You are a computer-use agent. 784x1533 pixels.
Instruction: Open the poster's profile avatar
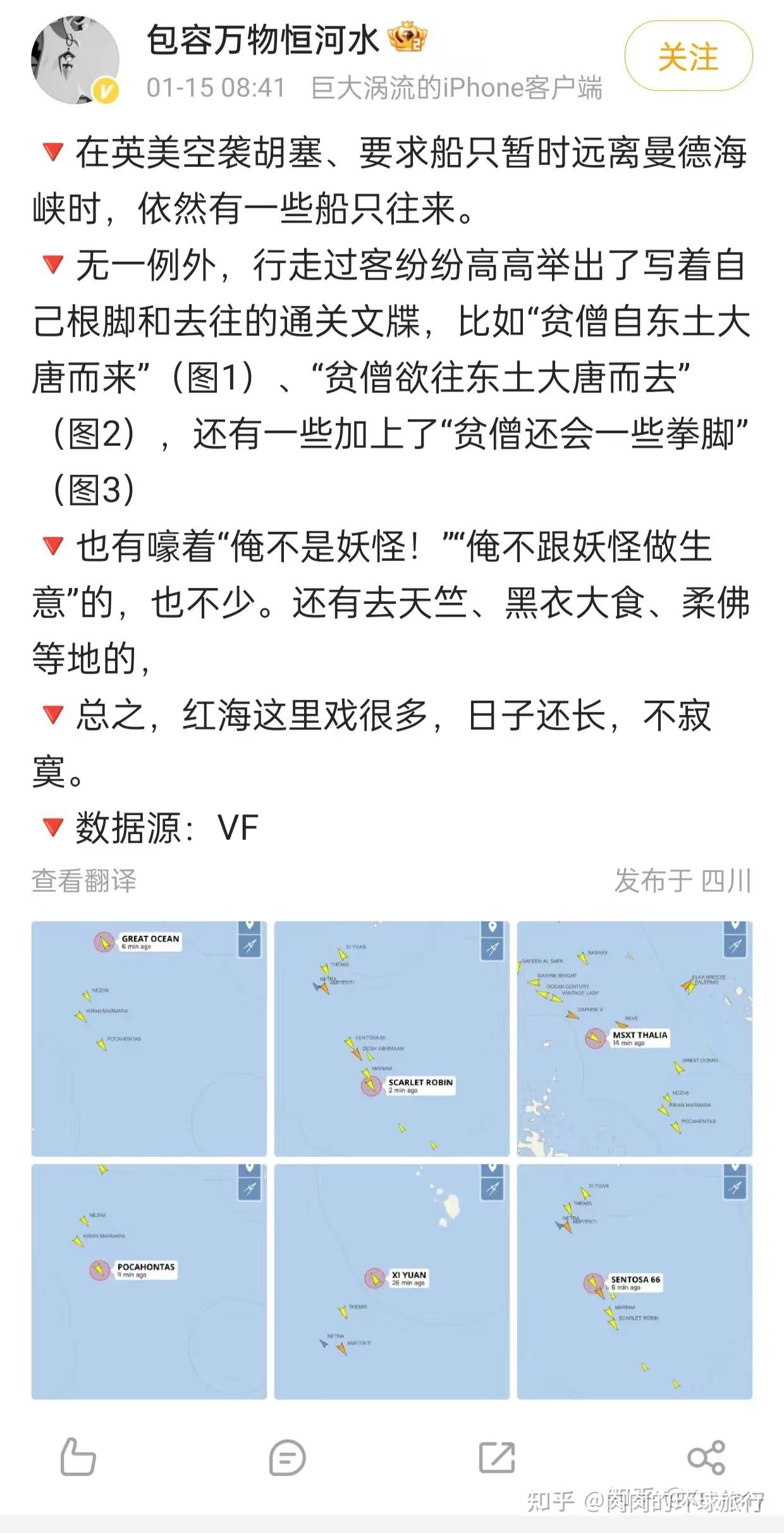click(76, 60)
